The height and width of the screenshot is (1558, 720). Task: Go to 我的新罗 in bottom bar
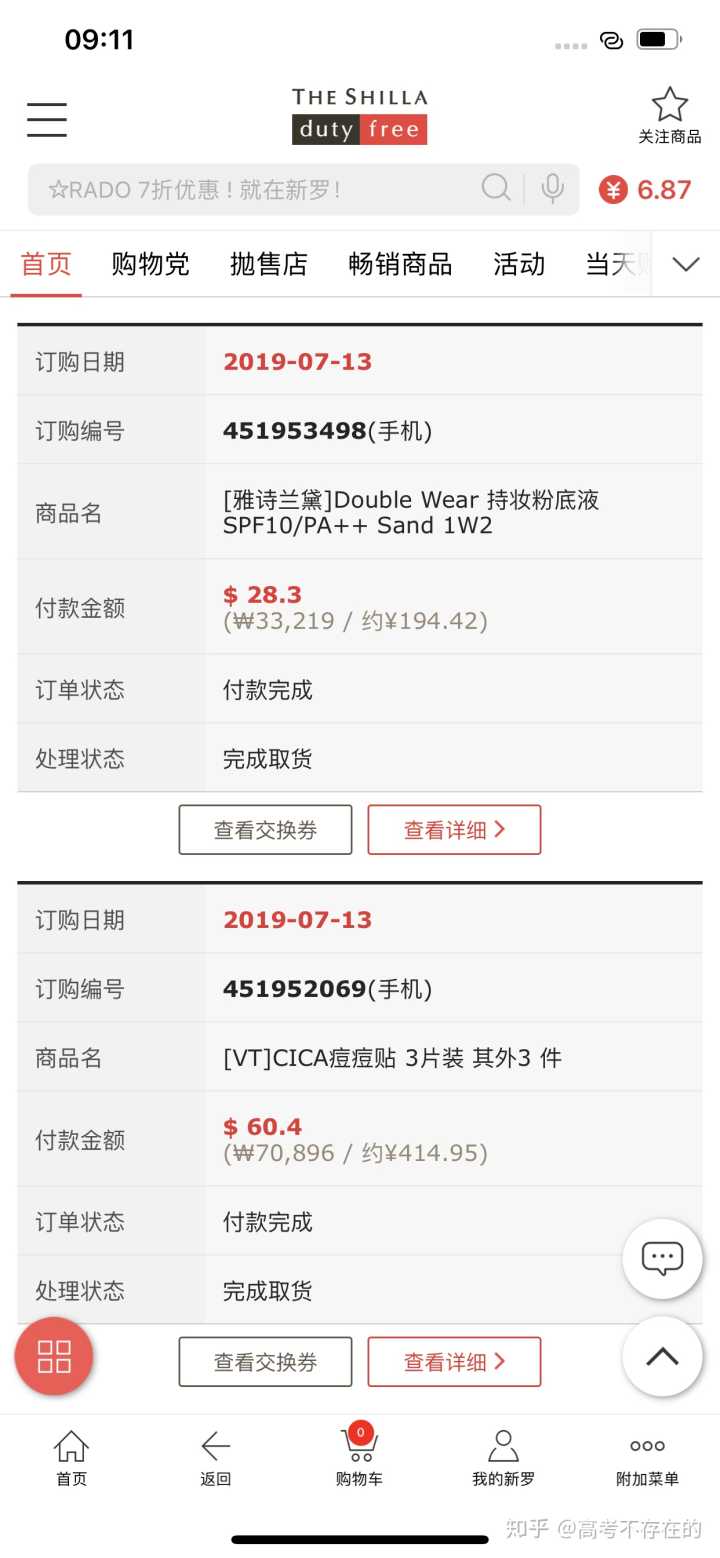(x=503, y=1456)
